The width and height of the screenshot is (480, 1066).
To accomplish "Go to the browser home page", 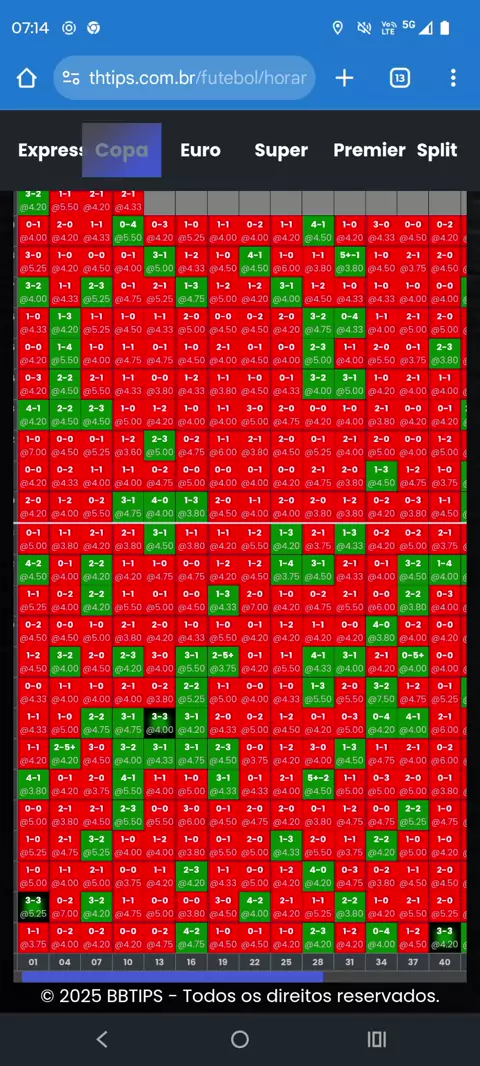I will tap(27, 78).
